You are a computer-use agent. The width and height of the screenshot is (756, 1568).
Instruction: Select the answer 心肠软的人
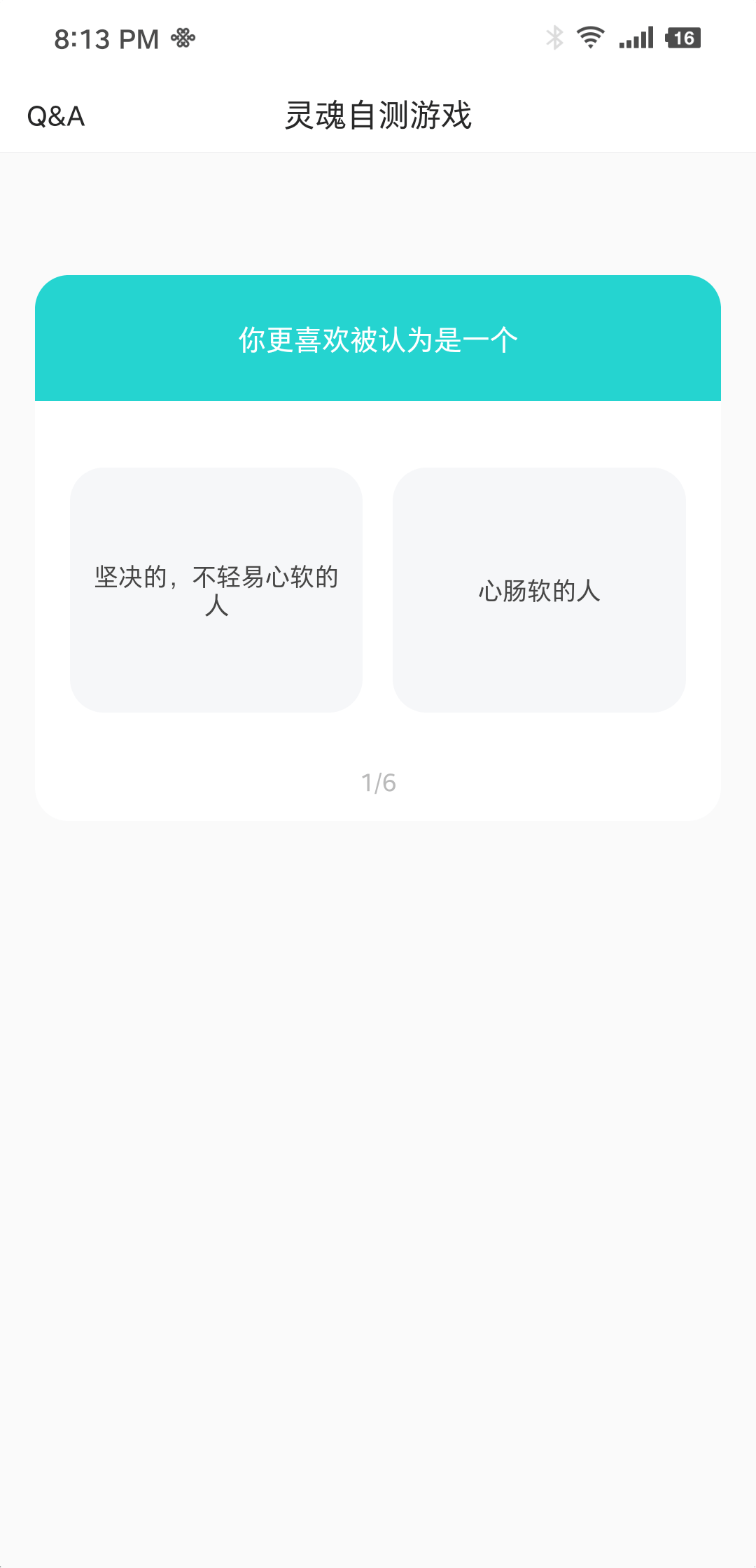(539, 590)
